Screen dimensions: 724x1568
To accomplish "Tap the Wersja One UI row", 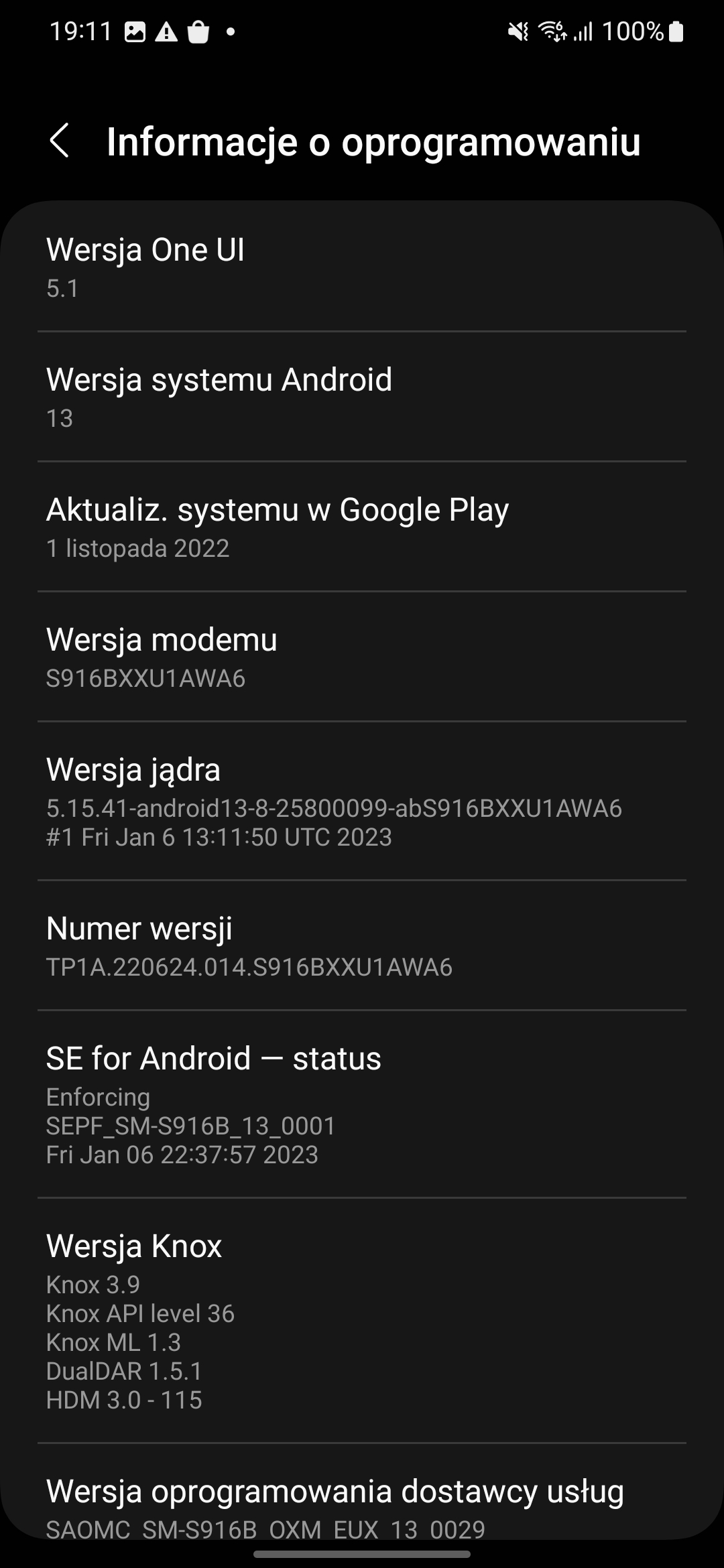I will click(362, 267).
